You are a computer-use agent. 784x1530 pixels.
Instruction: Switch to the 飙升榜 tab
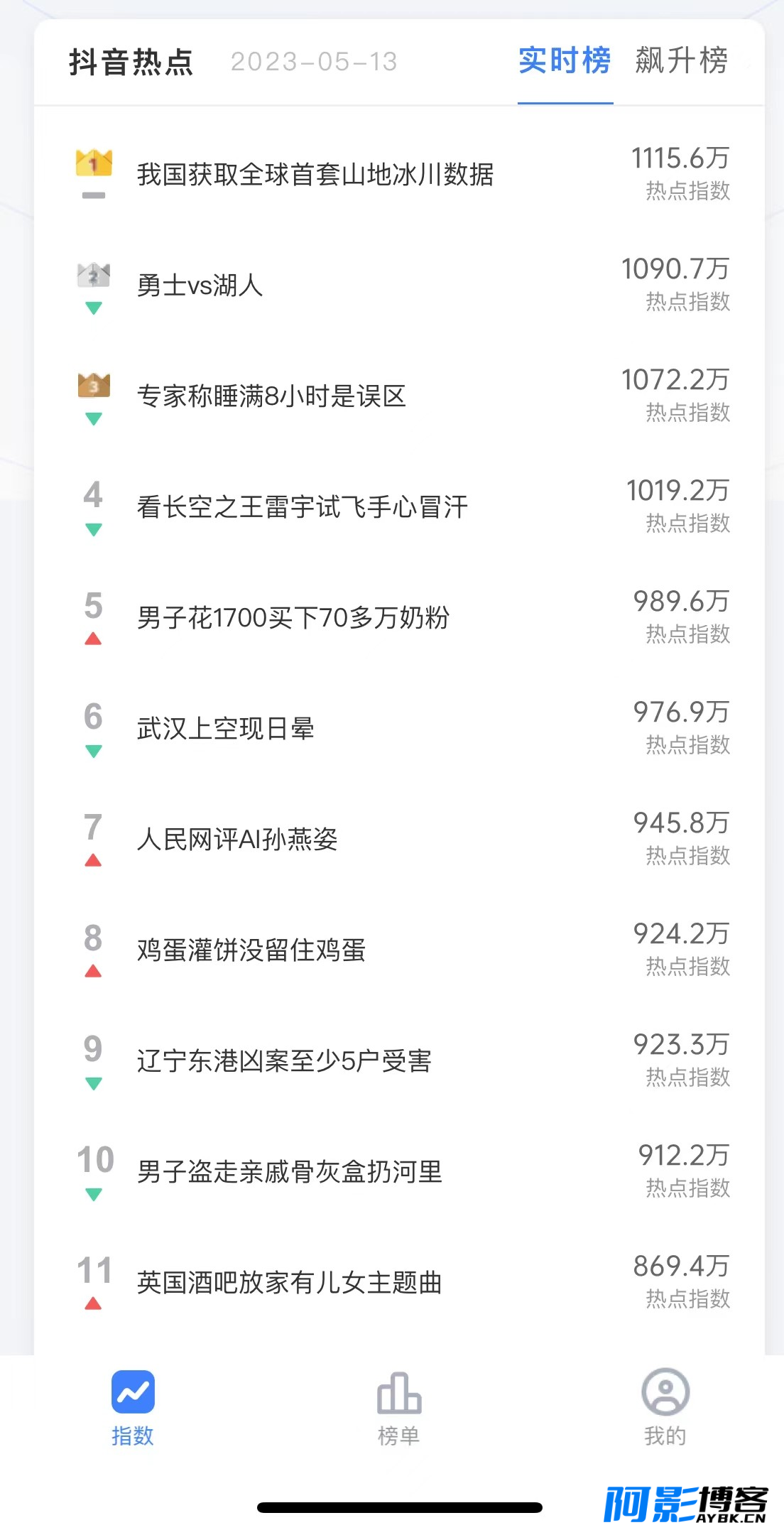click(681, 61)
